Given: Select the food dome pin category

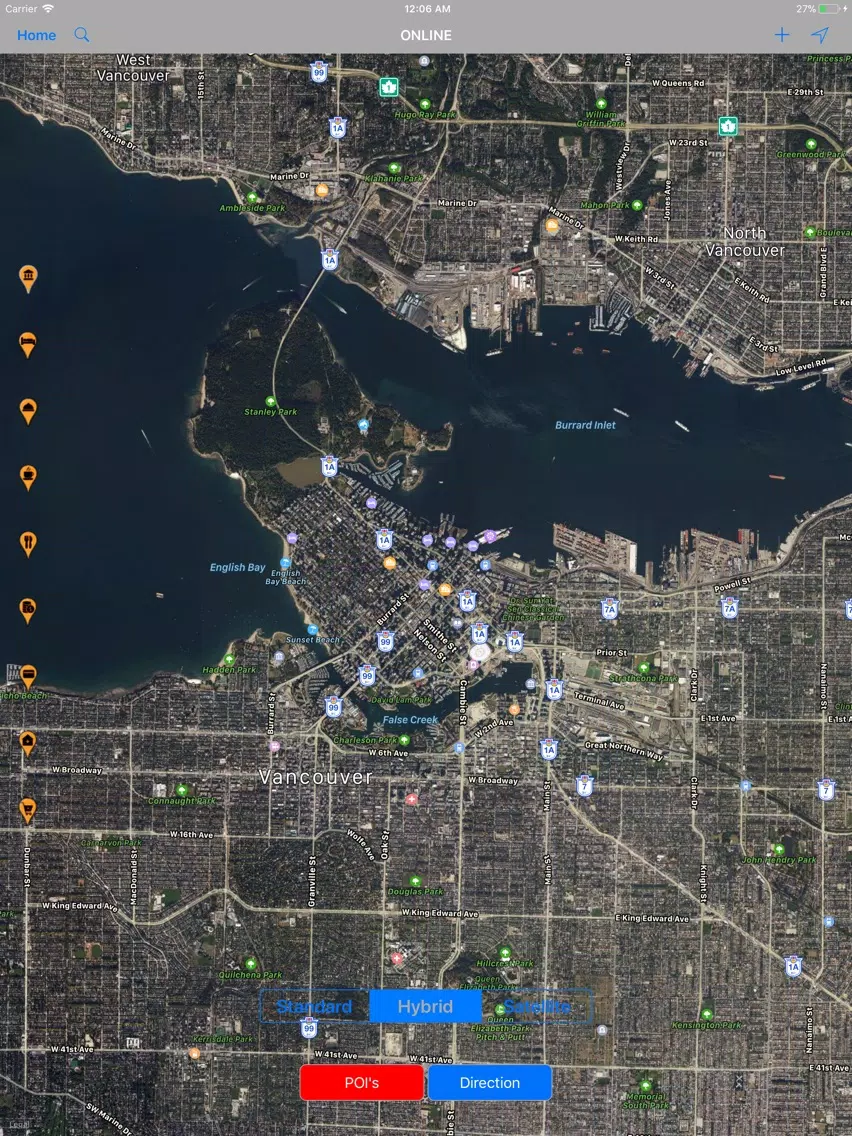Looking at the screenshot, I should tap(28, 409).
